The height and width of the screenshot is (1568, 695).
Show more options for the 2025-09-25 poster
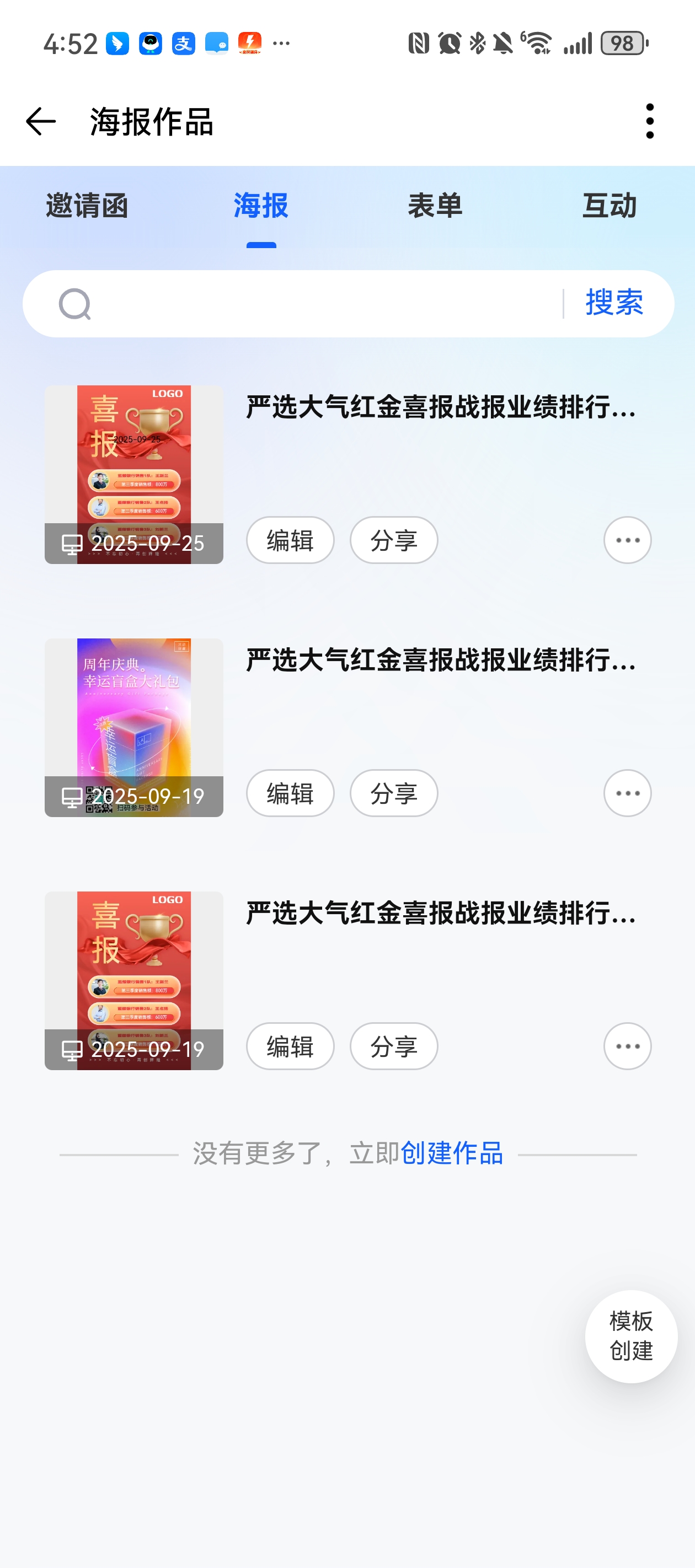pos(627,540)
